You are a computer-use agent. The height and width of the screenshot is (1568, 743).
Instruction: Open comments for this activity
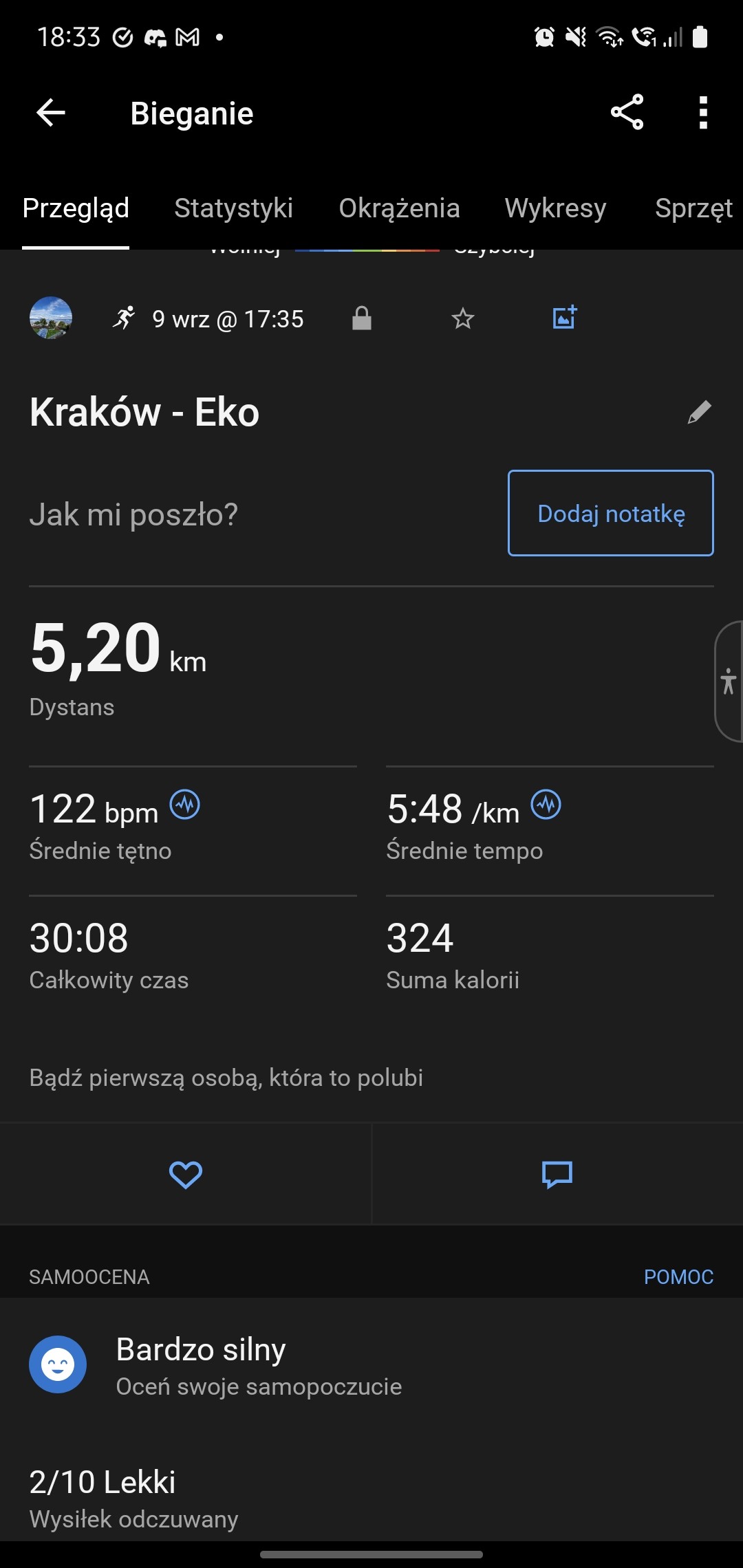coord(557,1175)
